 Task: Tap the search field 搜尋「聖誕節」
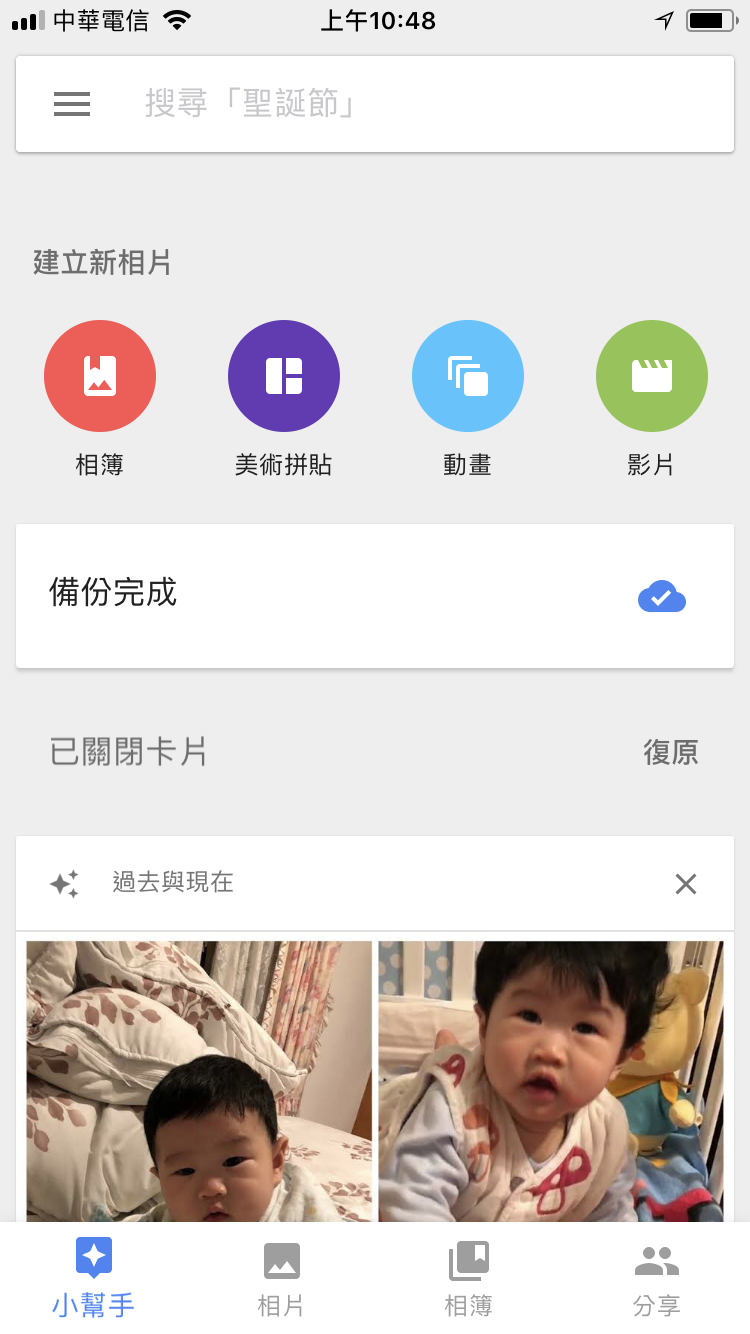point(400,104)
